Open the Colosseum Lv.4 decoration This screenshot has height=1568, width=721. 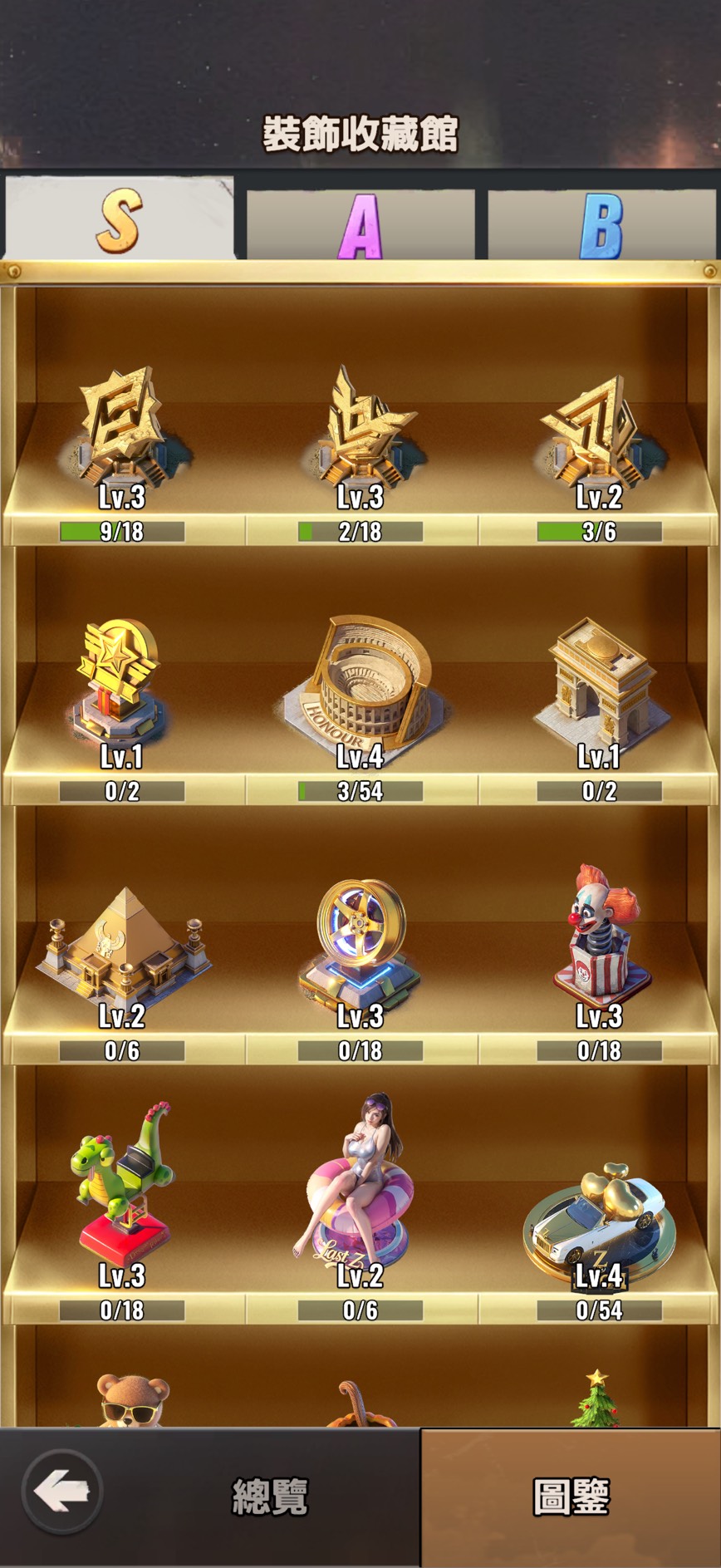pyautogui.click(x=361, y=686)
